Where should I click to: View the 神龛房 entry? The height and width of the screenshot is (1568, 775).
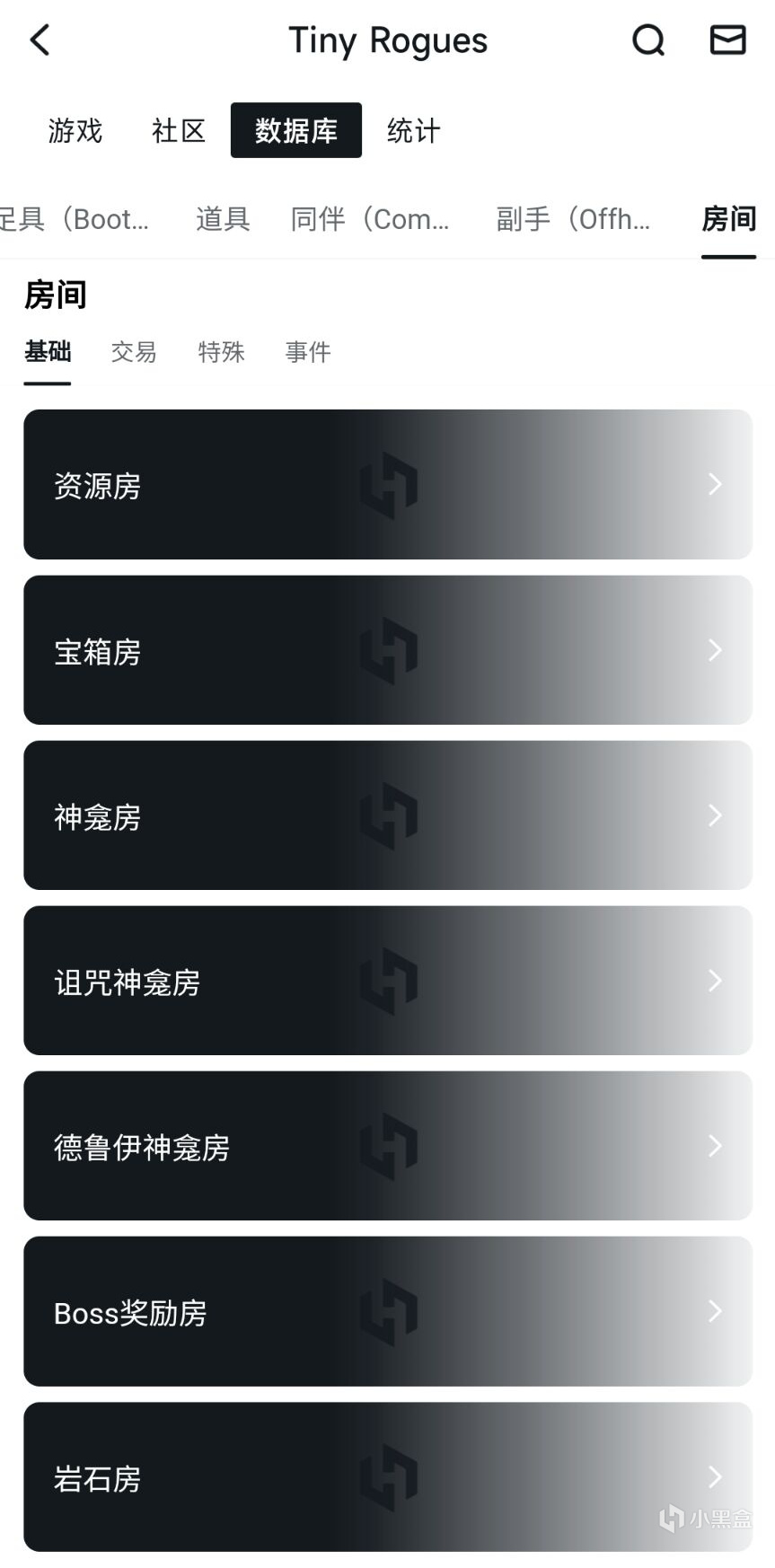click(388, 815)
